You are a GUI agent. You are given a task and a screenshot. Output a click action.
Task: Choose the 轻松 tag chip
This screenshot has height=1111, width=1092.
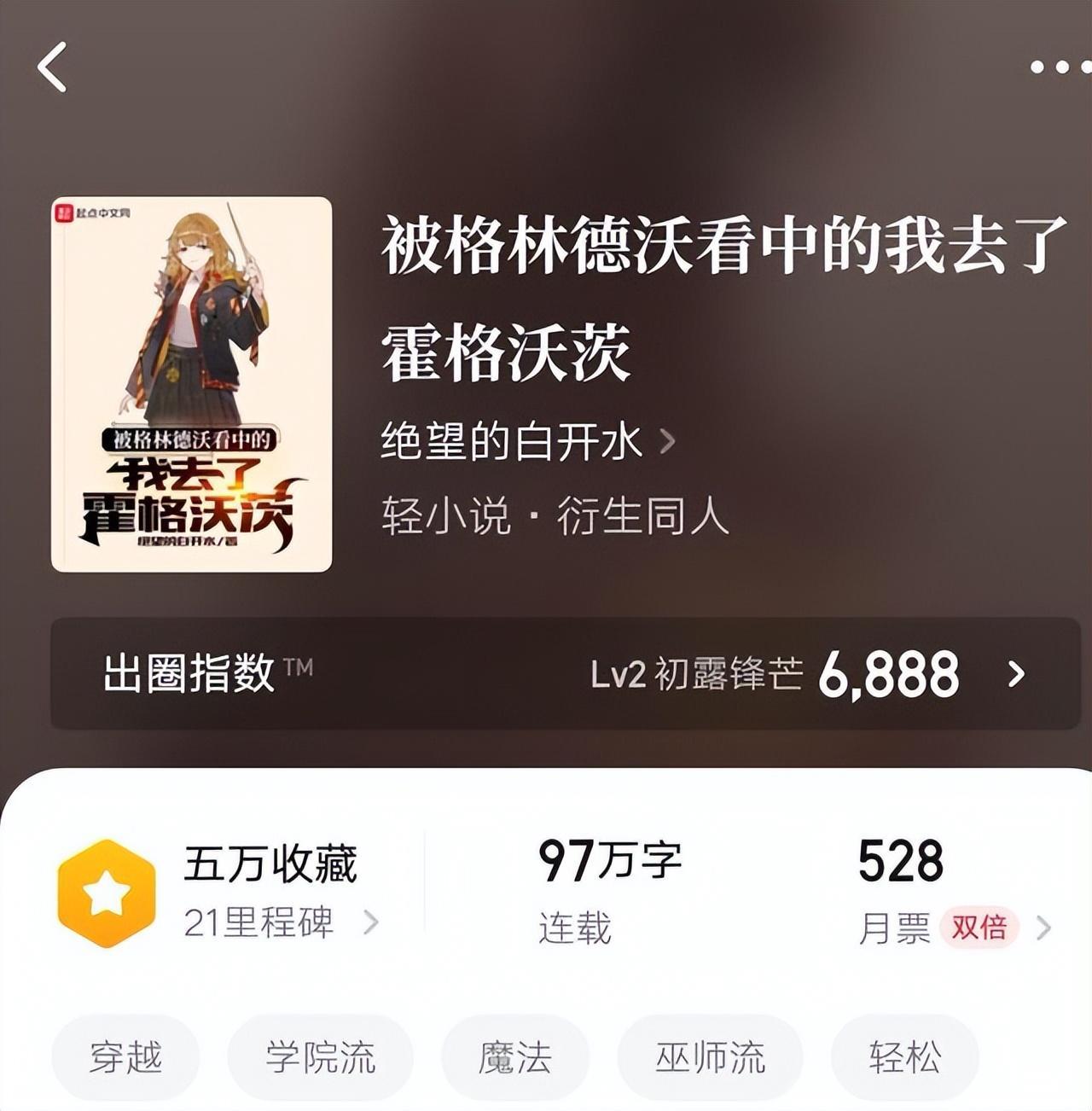tap(904, 1058)
